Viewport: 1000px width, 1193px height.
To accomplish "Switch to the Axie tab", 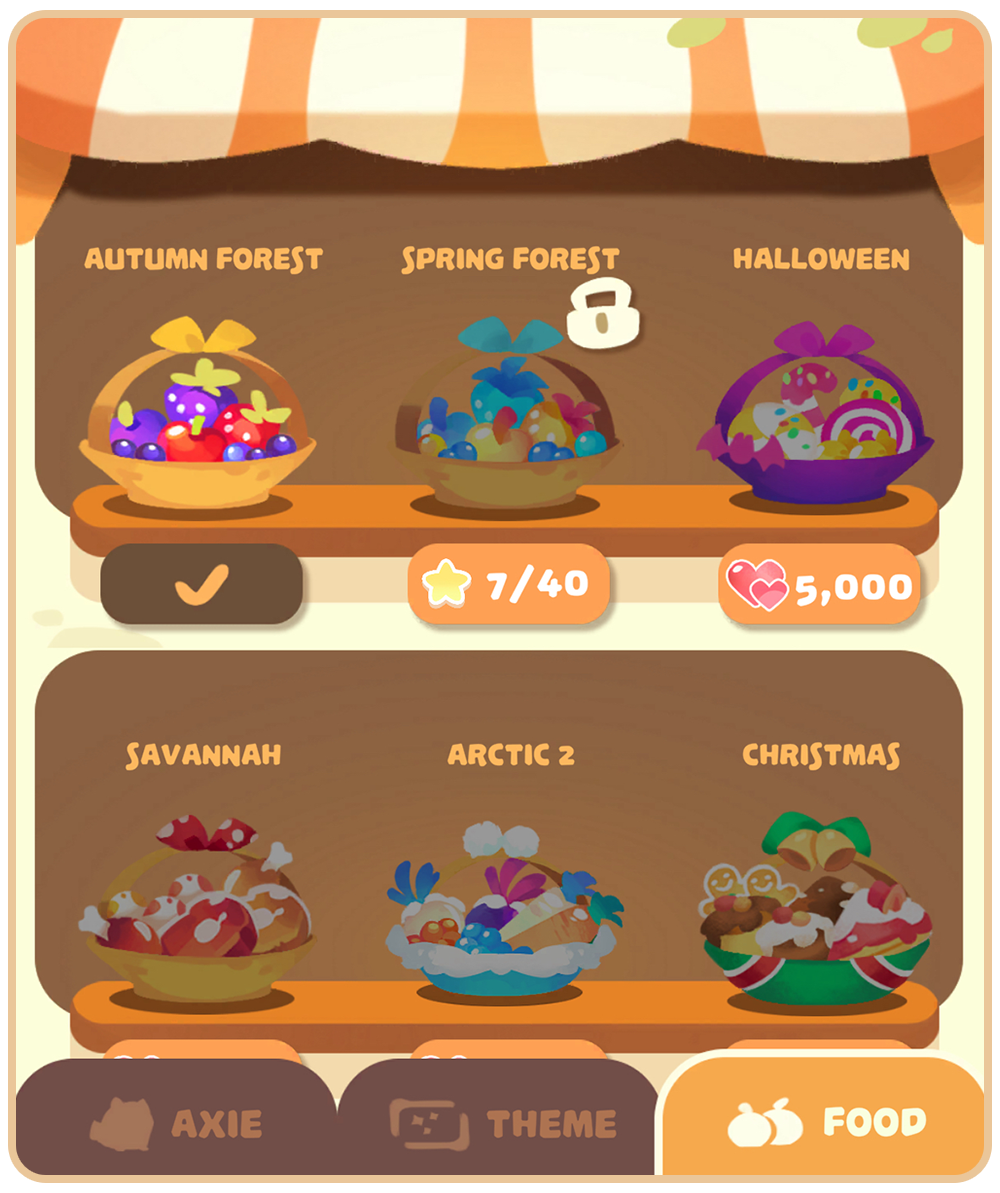I will (176, 1123).
